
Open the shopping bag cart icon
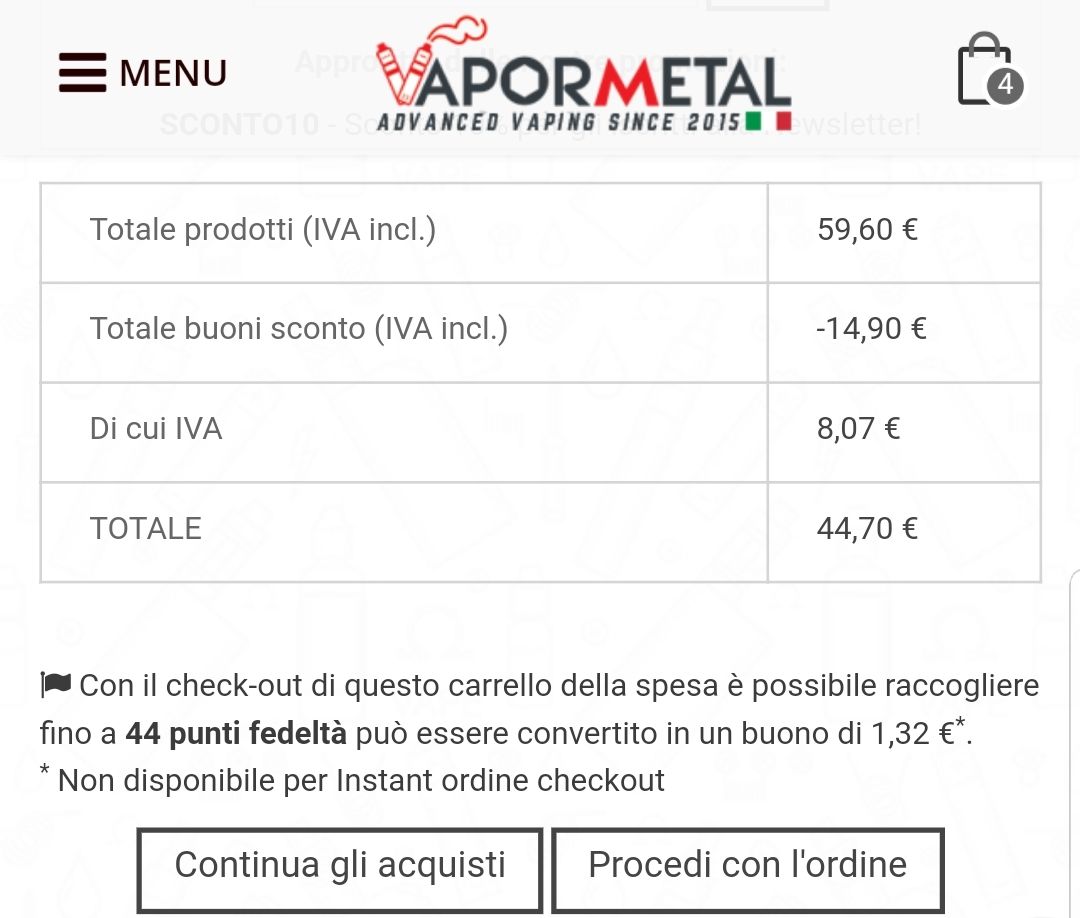tap(990, 70)
